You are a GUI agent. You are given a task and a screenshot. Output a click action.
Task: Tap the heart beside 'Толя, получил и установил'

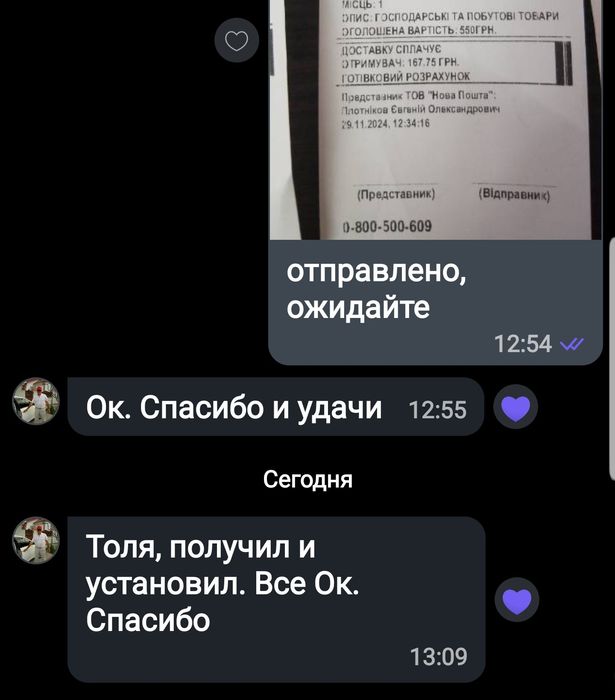tap(517, 599)
